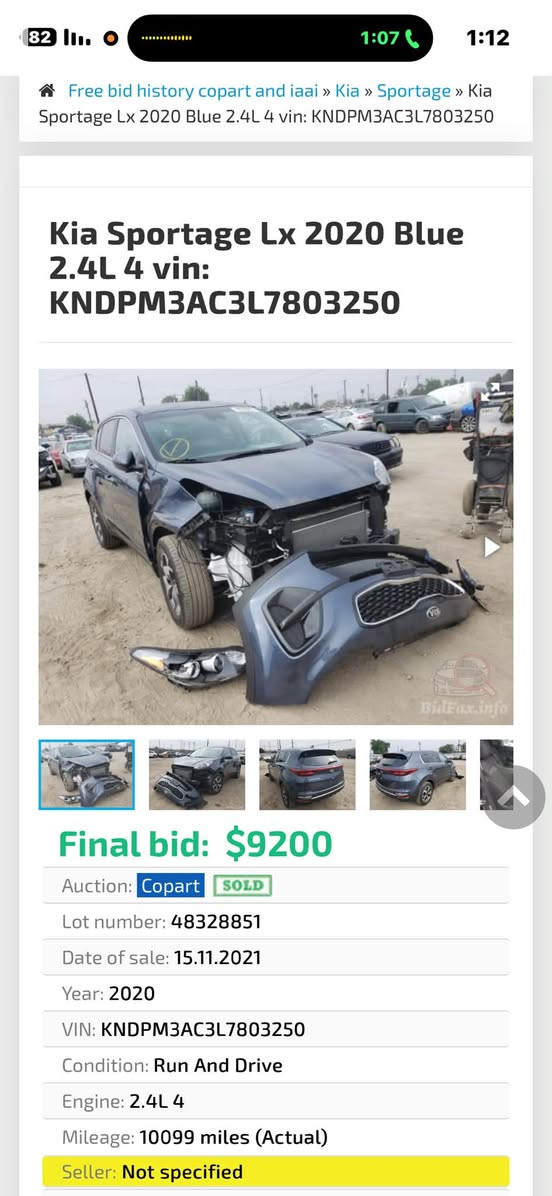Screen dimensions: 552x1196
Task: Tap the scroll-to-top arrow button
Action: (515, 797)
